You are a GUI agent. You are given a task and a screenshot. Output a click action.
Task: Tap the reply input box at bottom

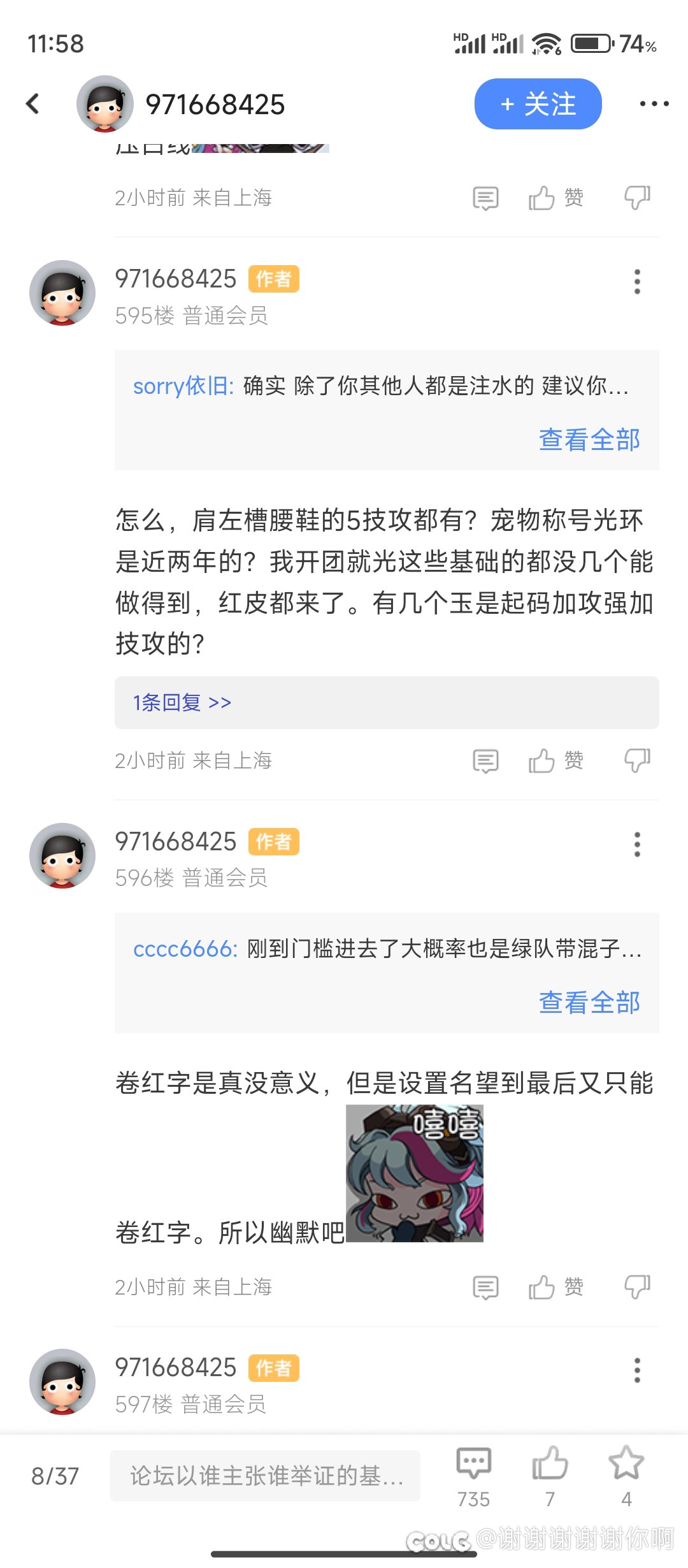pos(265,1476)
